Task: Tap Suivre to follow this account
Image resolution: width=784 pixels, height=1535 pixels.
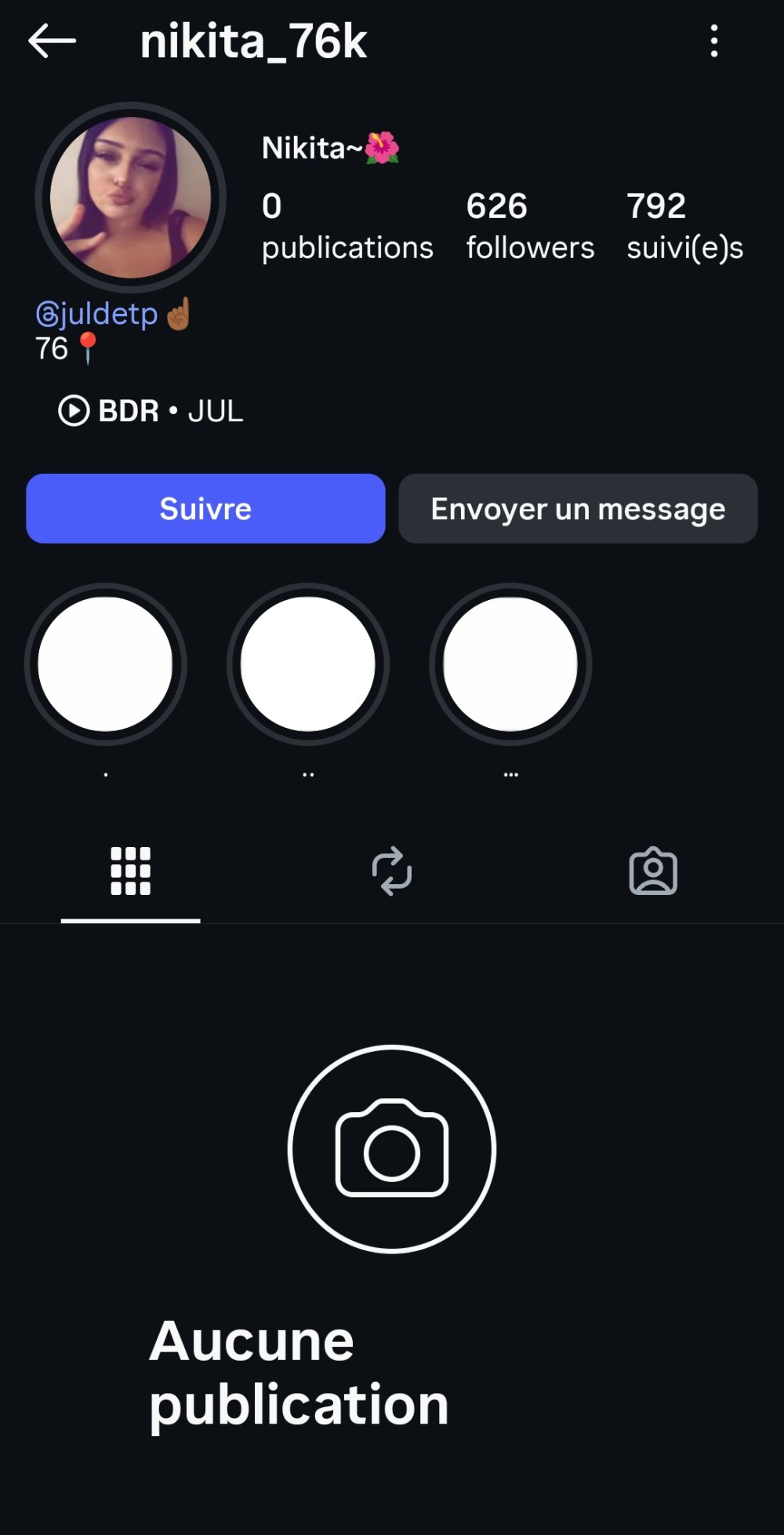Action: 205,508
